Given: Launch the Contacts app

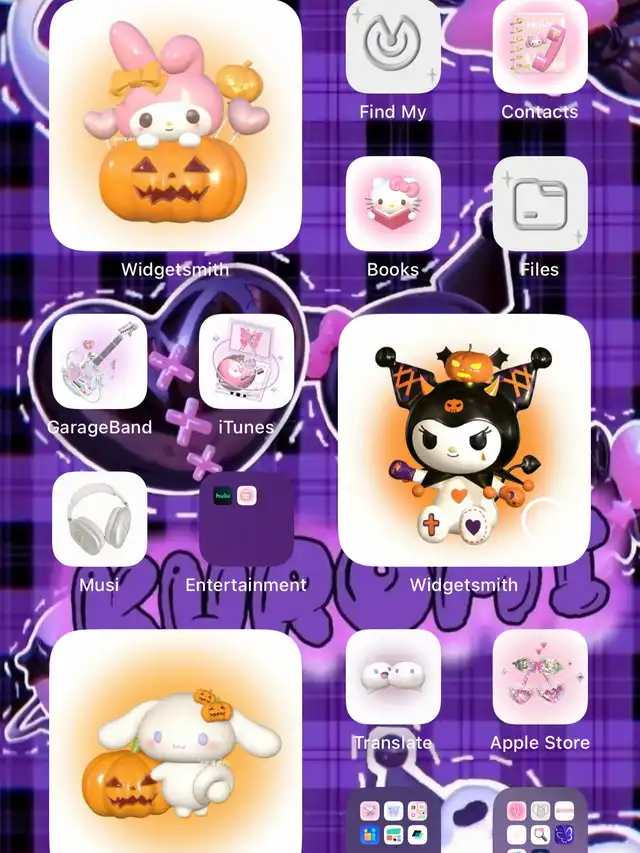Looking at the screenshot, I should tap(540, 47).
